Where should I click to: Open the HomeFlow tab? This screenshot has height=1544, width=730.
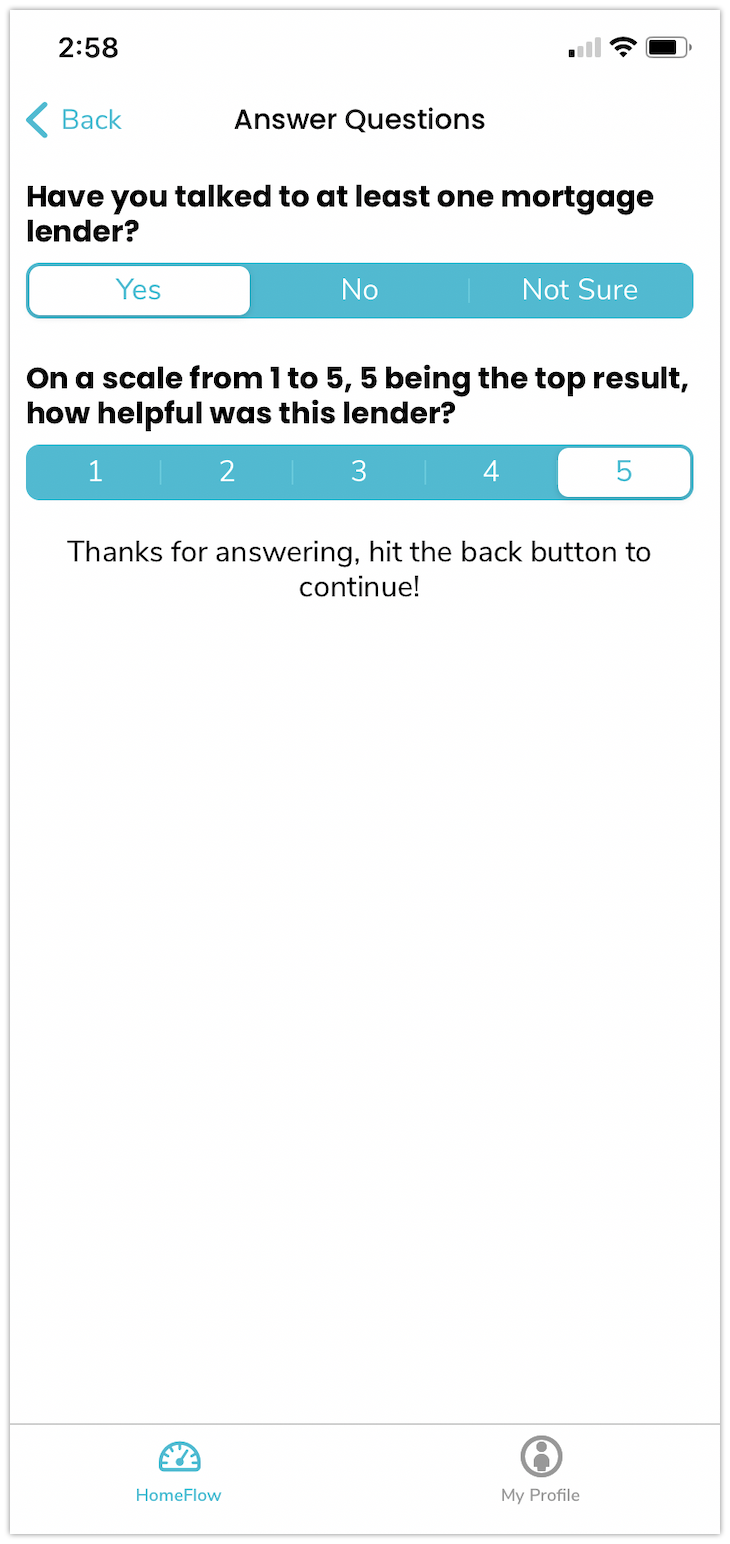179,1471
